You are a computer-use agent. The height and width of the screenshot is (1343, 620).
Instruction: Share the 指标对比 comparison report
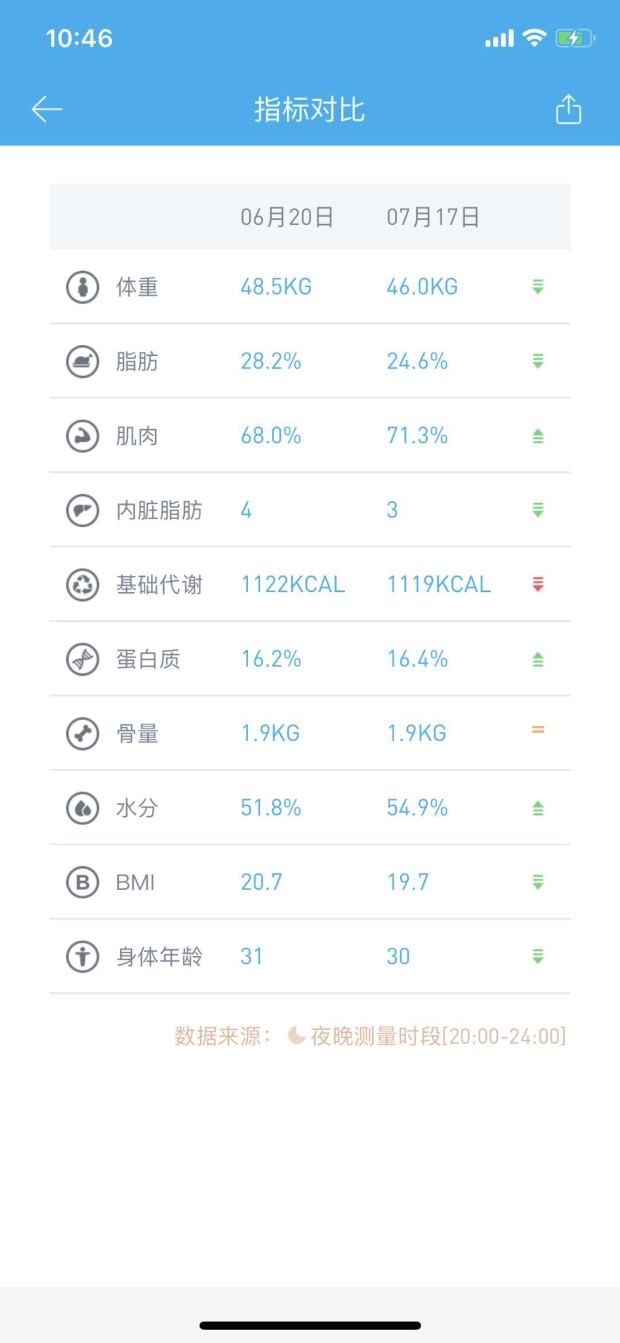point(568,109)
